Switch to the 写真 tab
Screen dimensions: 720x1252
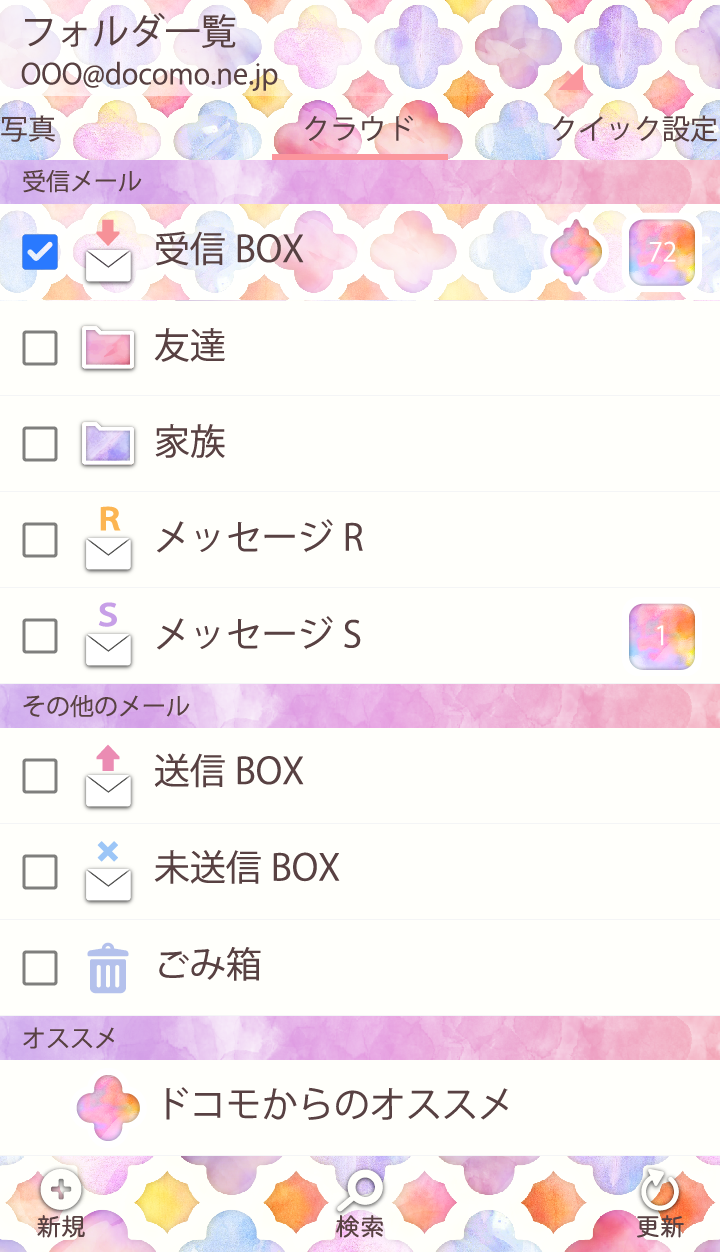click(28, 129)
